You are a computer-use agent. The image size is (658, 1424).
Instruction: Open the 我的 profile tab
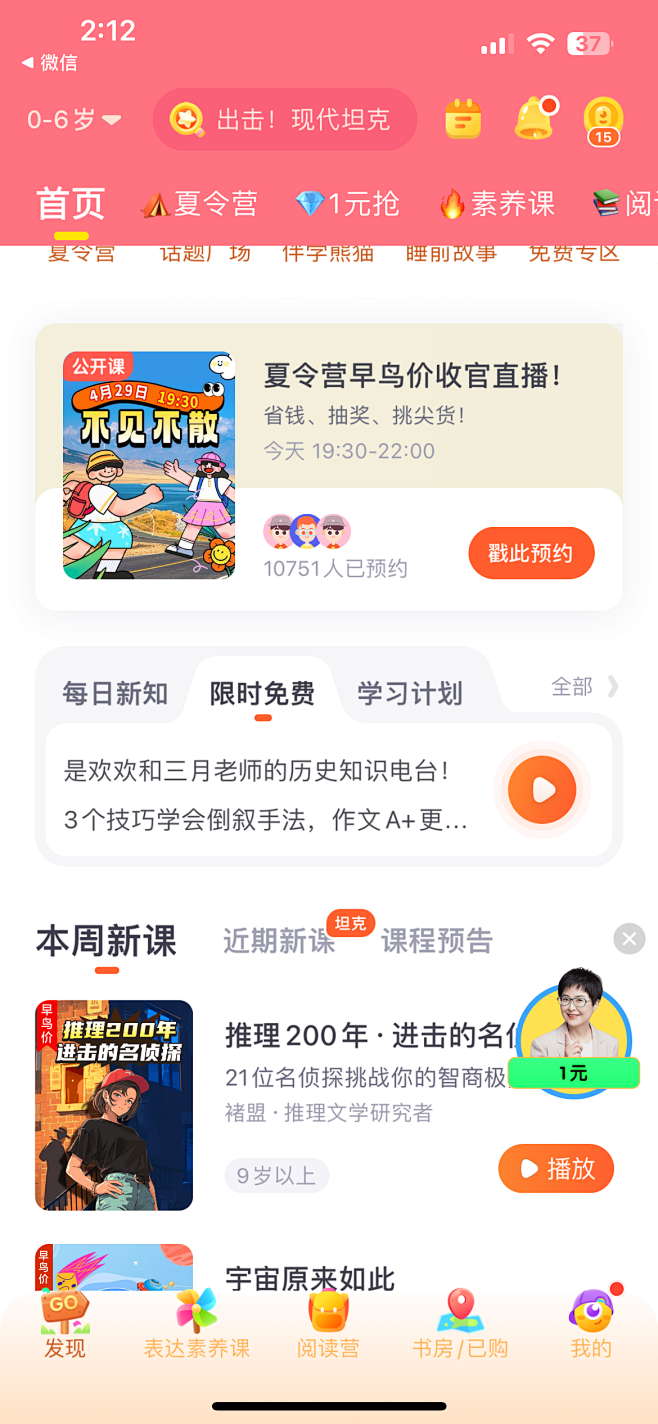(x=591, y=1326)
